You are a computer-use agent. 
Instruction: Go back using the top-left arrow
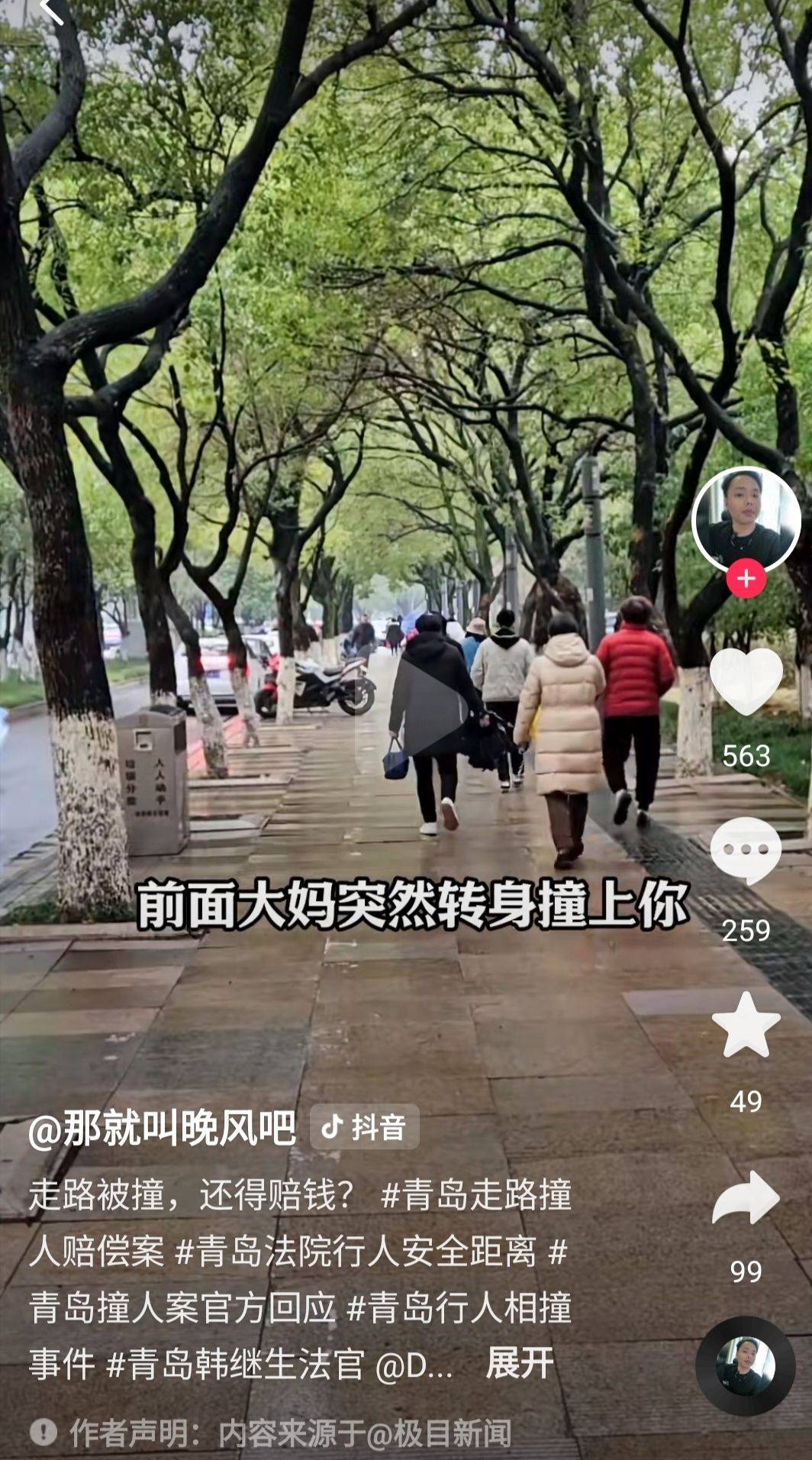click(52, 11)
